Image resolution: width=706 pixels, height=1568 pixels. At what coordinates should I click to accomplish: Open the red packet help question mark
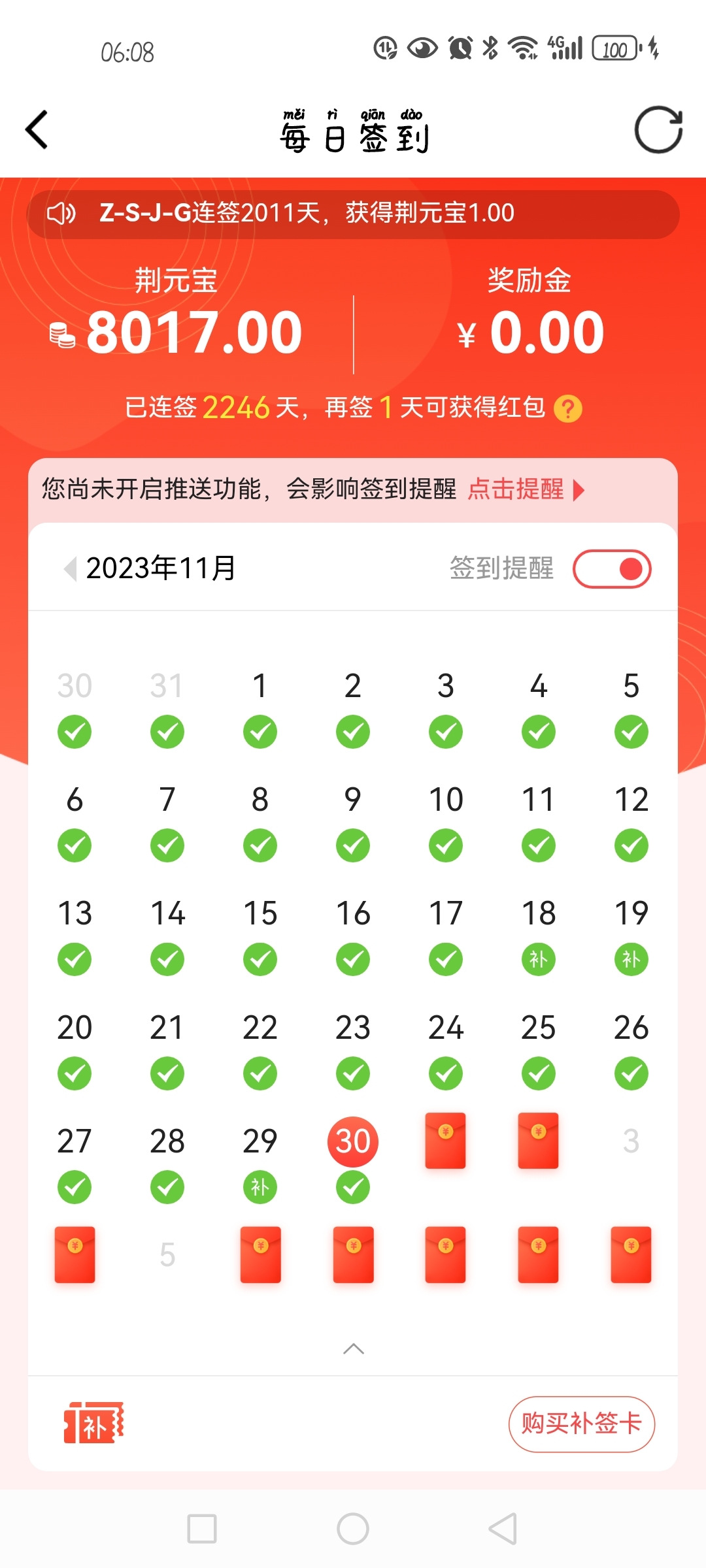(567, 409)
